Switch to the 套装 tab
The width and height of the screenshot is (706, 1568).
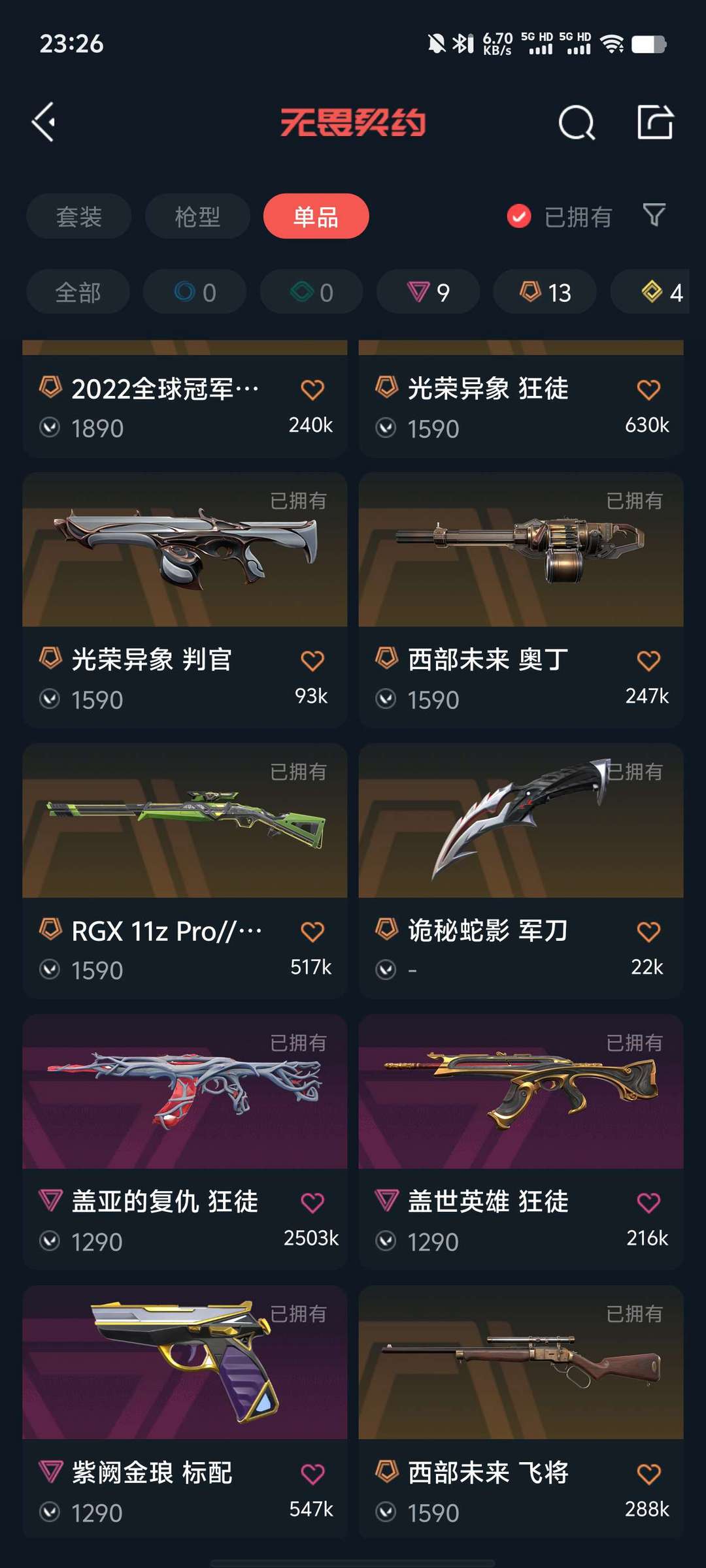coord(78,216)
